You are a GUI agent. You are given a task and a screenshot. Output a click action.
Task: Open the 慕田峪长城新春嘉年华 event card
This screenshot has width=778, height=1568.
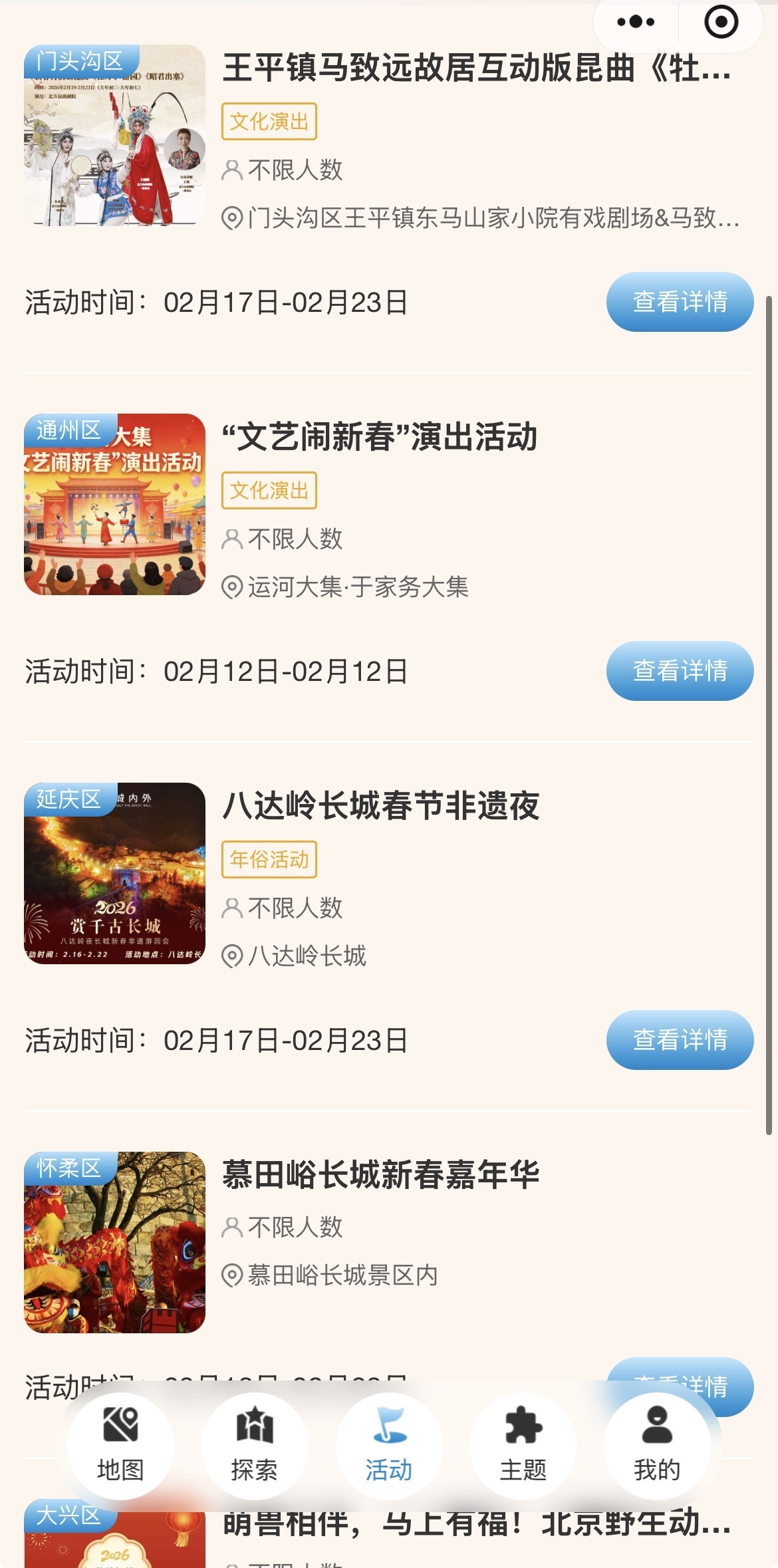tap(380, 1174)
